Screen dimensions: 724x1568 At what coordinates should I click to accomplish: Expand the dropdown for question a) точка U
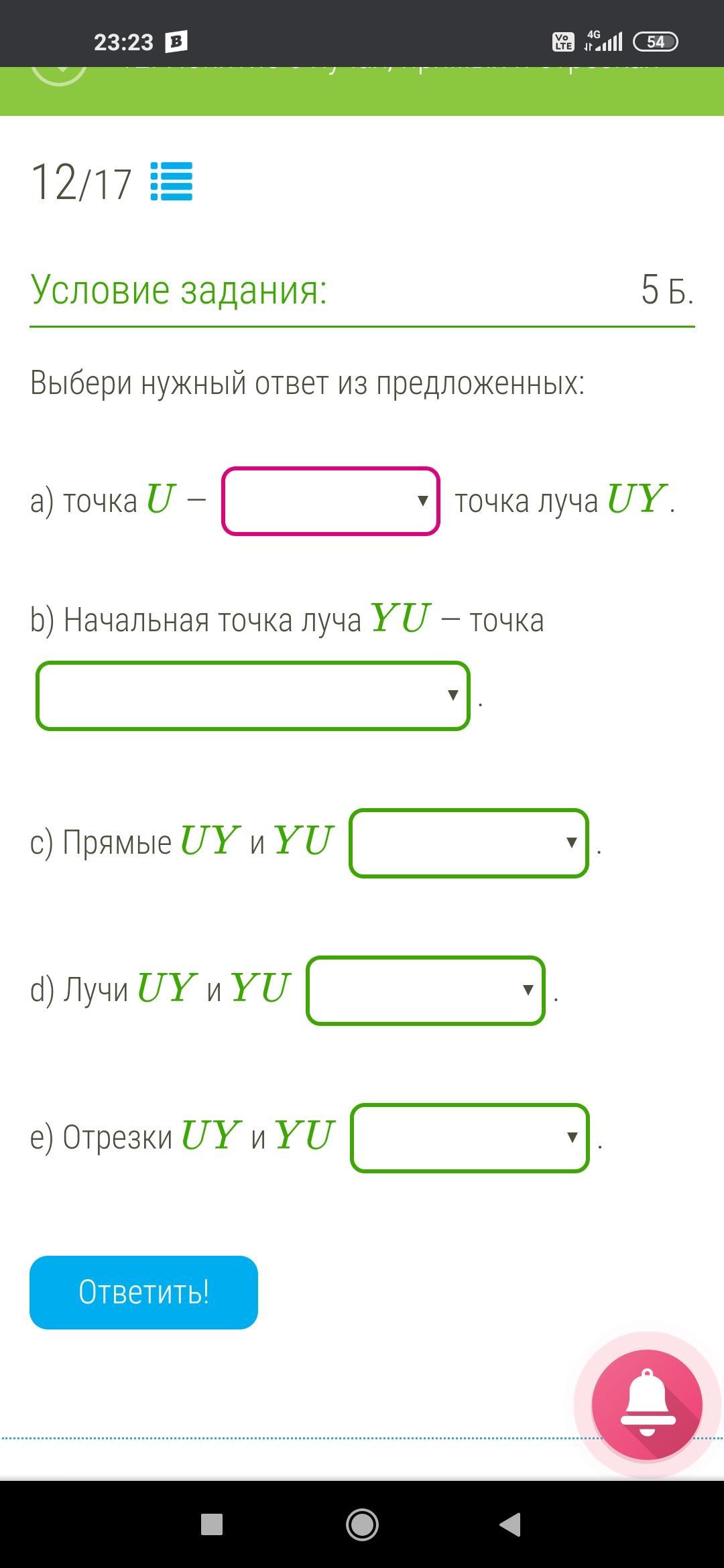[x=330, y=501]
